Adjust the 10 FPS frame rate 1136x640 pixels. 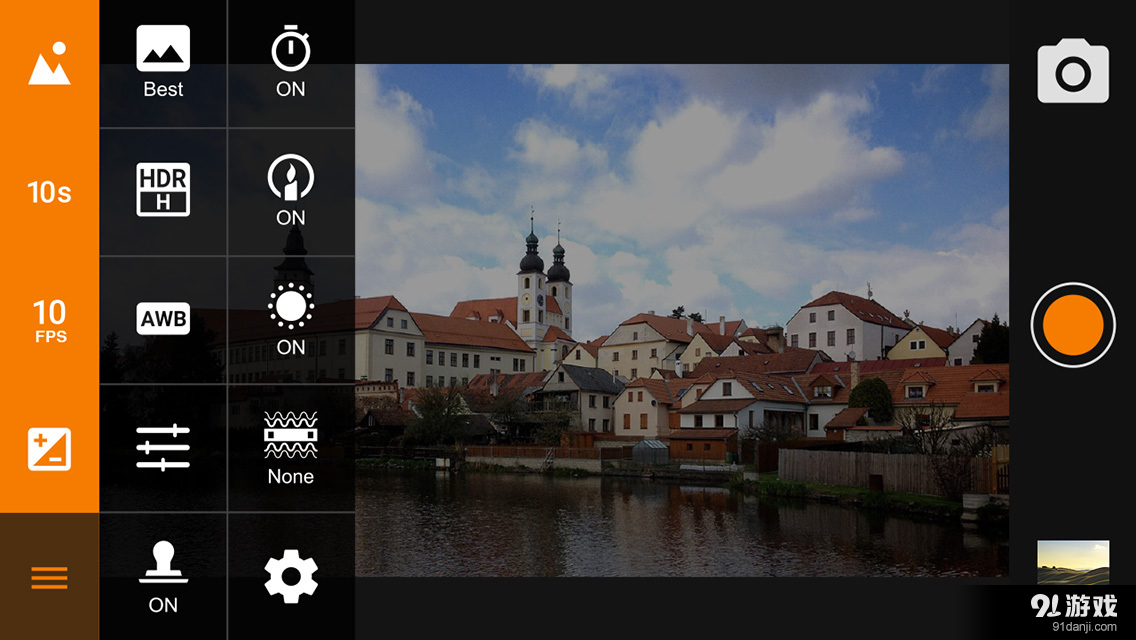click(49, 320)
